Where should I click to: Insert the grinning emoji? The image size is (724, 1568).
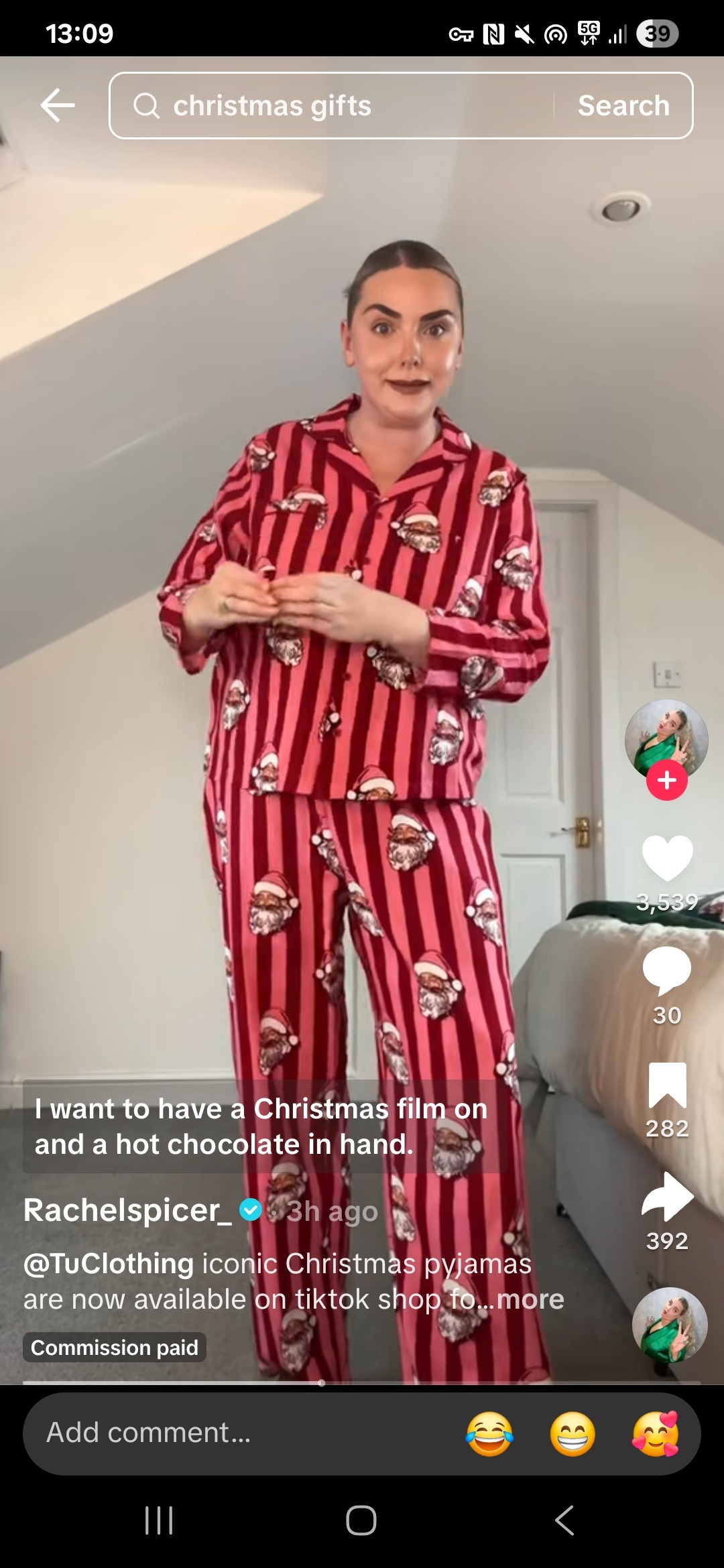pyautogui.click(x=572, y=1434)
